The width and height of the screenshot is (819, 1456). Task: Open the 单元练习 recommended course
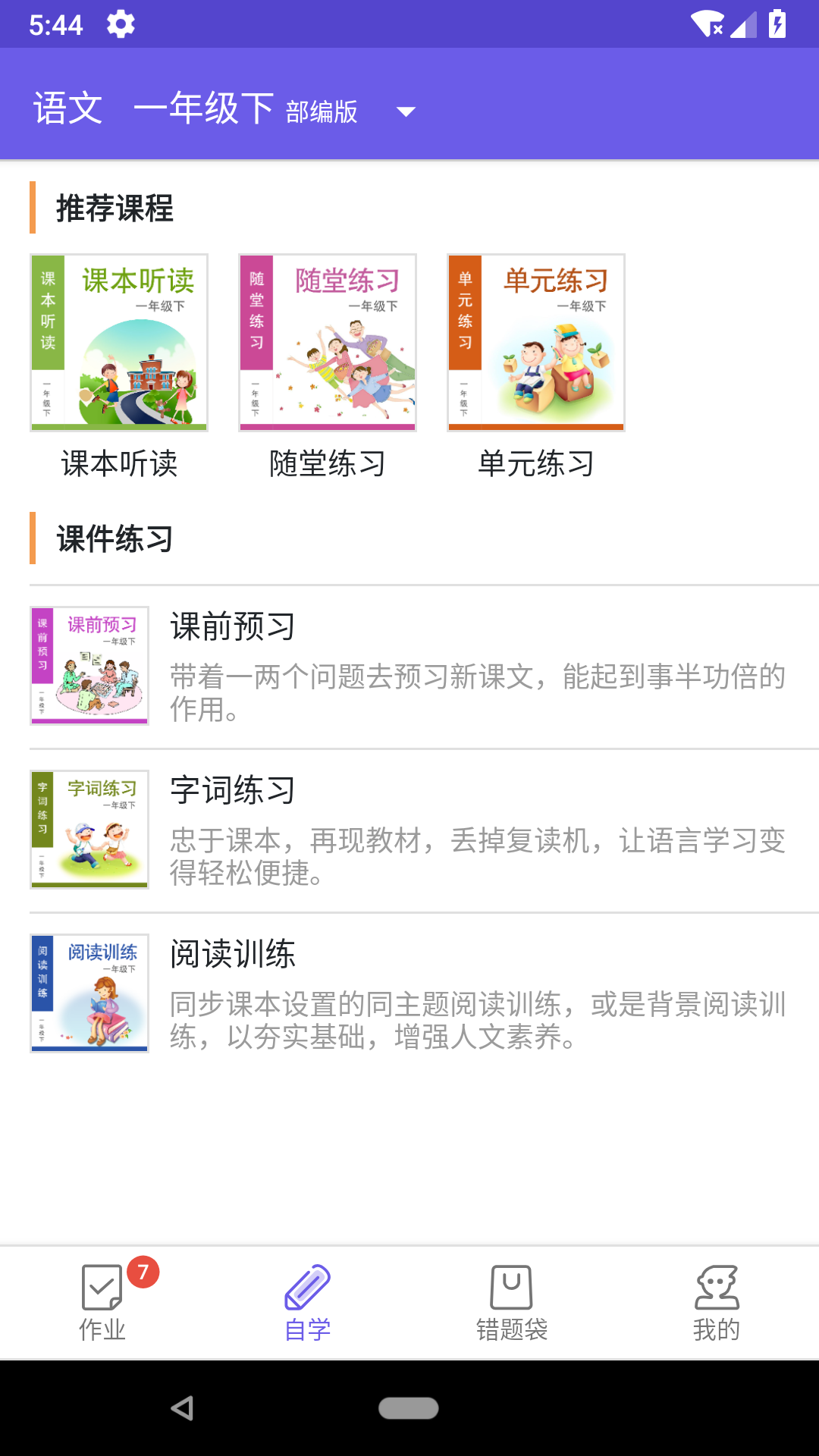pos(536,344)
